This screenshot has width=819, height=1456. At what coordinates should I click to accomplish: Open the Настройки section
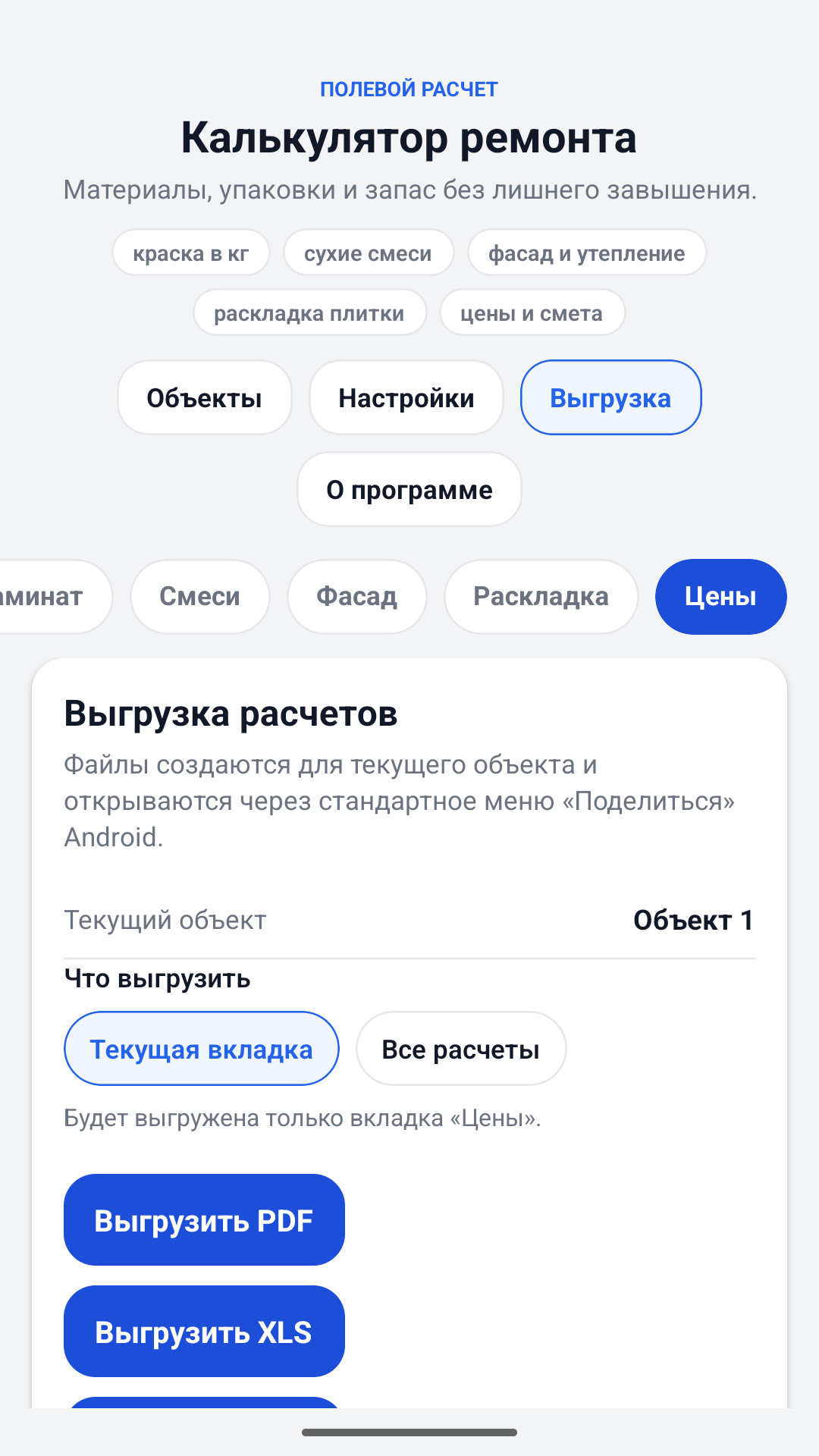click(x=406, y=397)
